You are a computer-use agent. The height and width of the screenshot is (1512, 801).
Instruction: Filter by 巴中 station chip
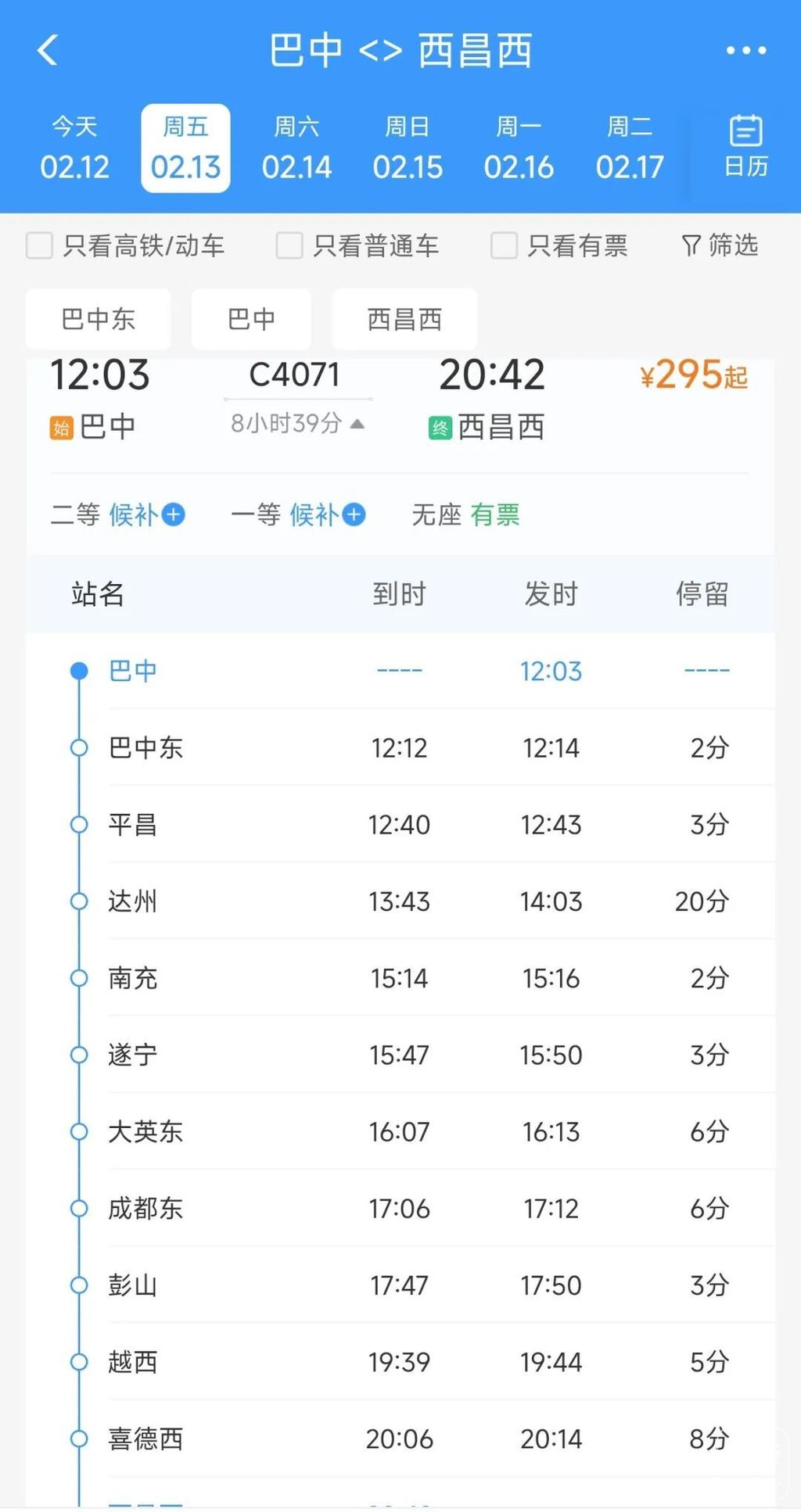(x=251, y=319)
